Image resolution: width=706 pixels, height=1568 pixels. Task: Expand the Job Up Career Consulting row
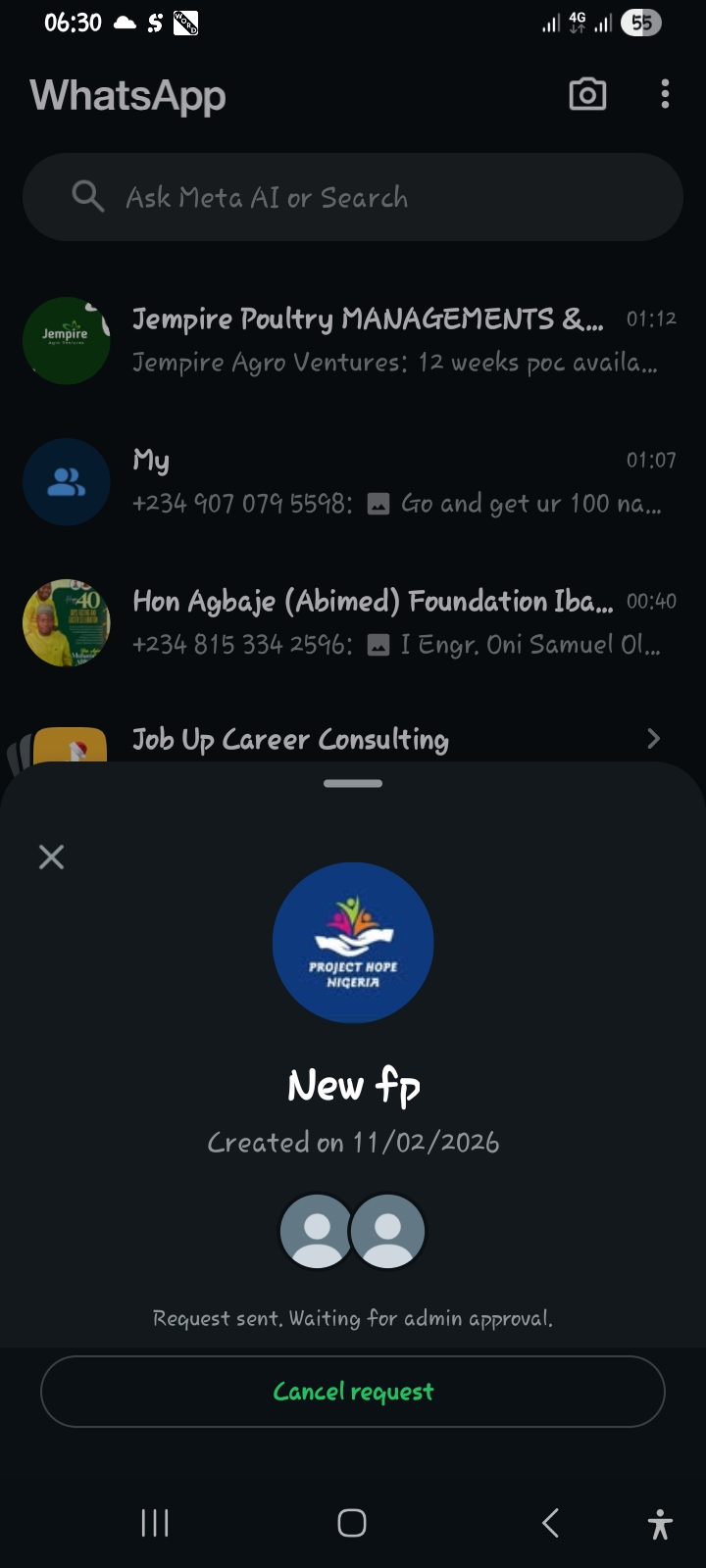pyautogui.click(x=652, y=739)
